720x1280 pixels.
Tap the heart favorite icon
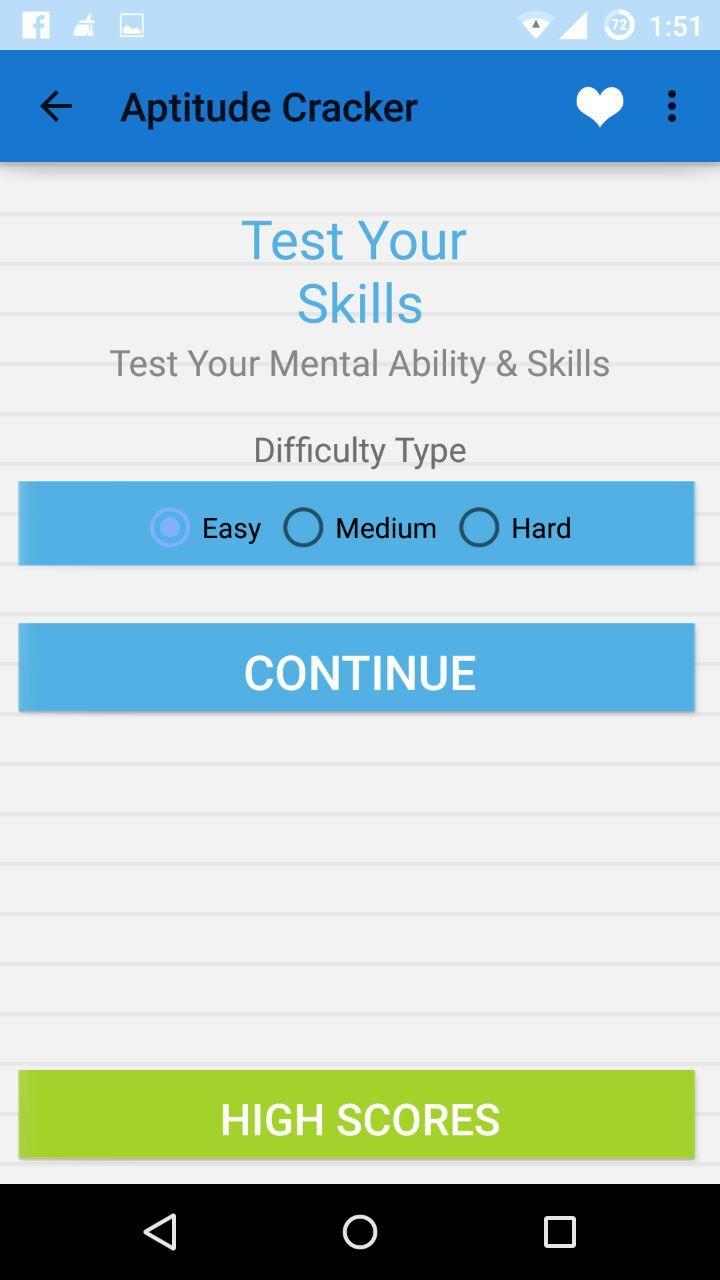599,106
